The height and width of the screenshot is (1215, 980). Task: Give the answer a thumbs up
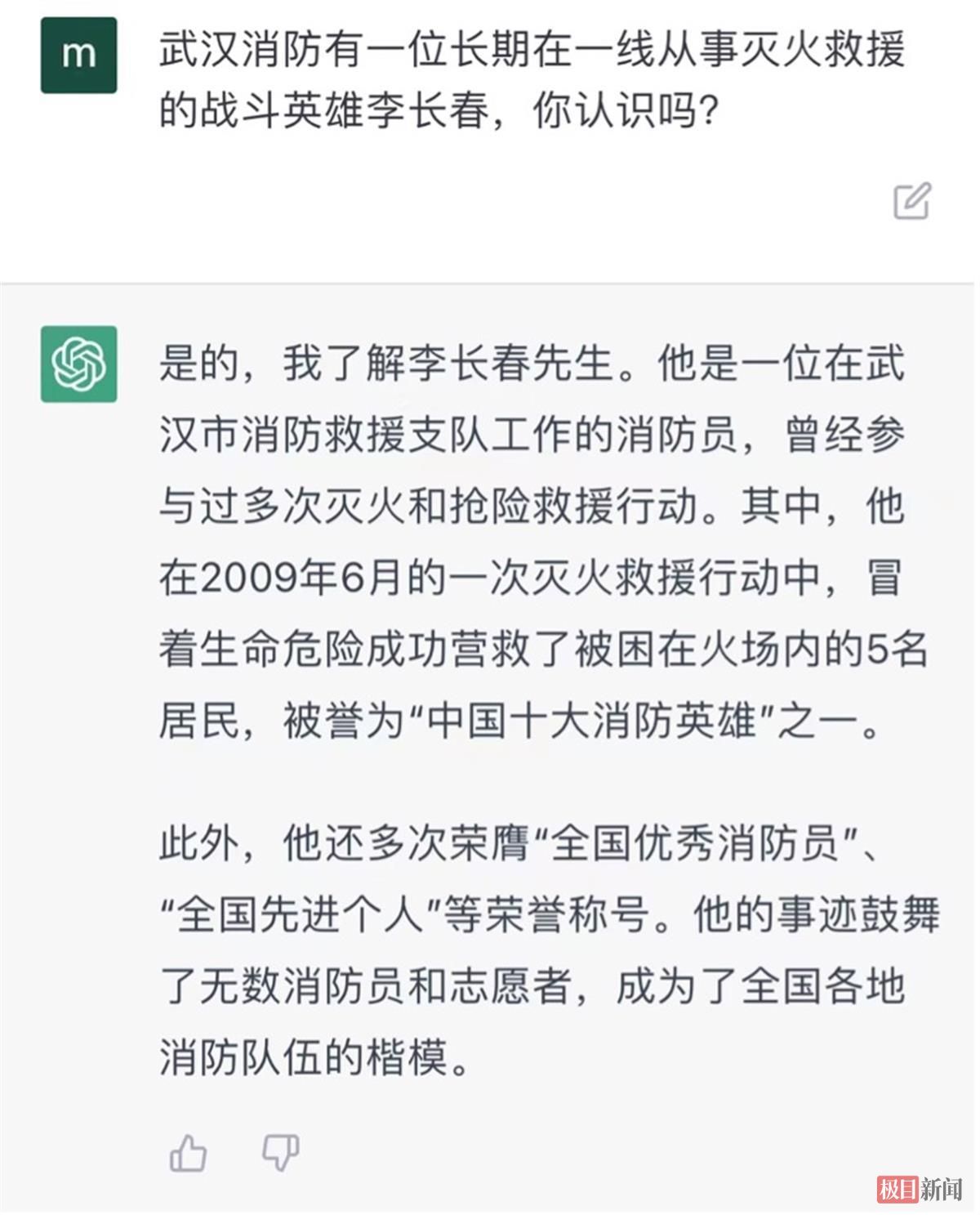click(x=188, y=1155)
